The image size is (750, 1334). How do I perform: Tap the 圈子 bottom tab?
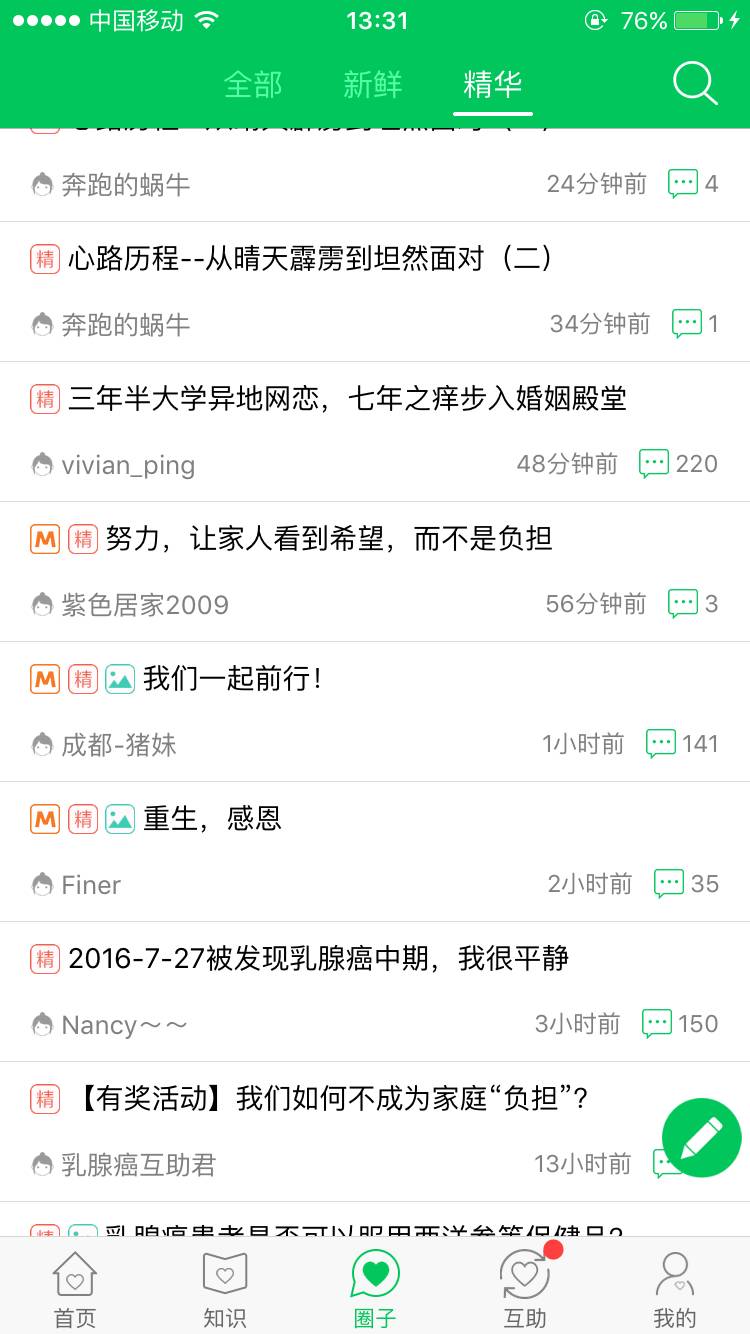point(375,1288)
